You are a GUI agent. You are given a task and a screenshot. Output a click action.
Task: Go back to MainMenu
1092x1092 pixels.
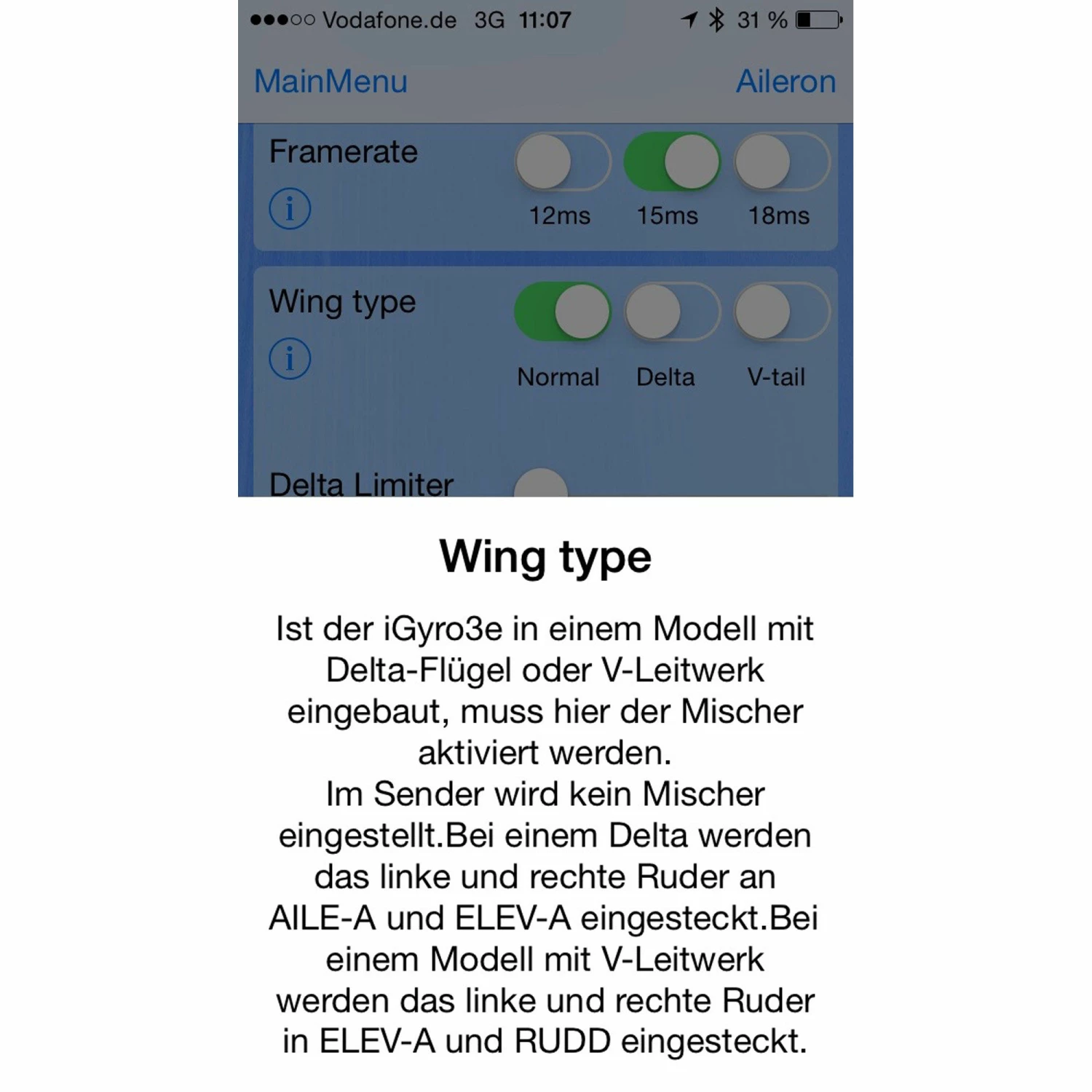point(331,81)
